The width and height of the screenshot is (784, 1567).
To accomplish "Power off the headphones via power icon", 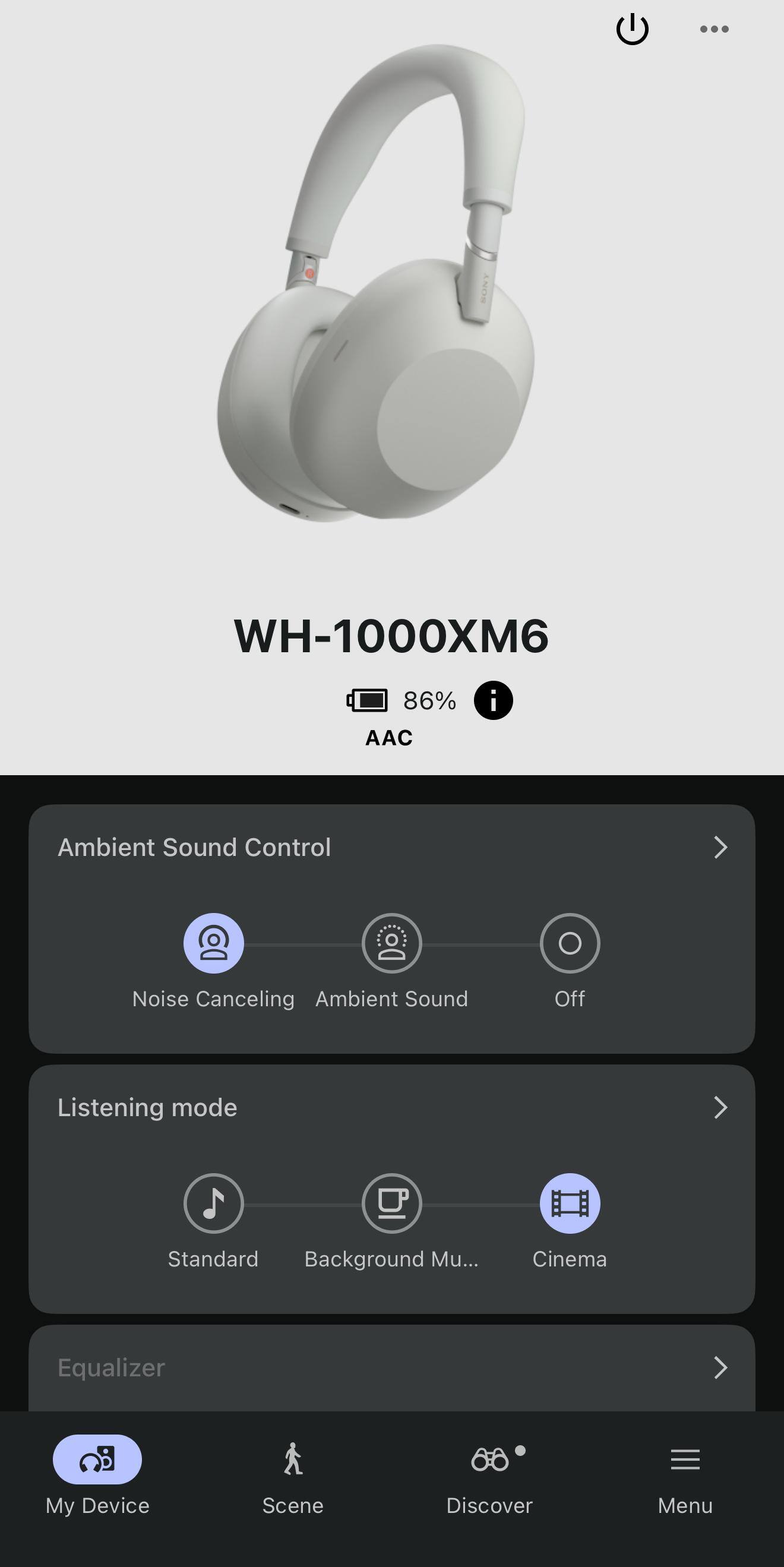I will pos(632,29).
